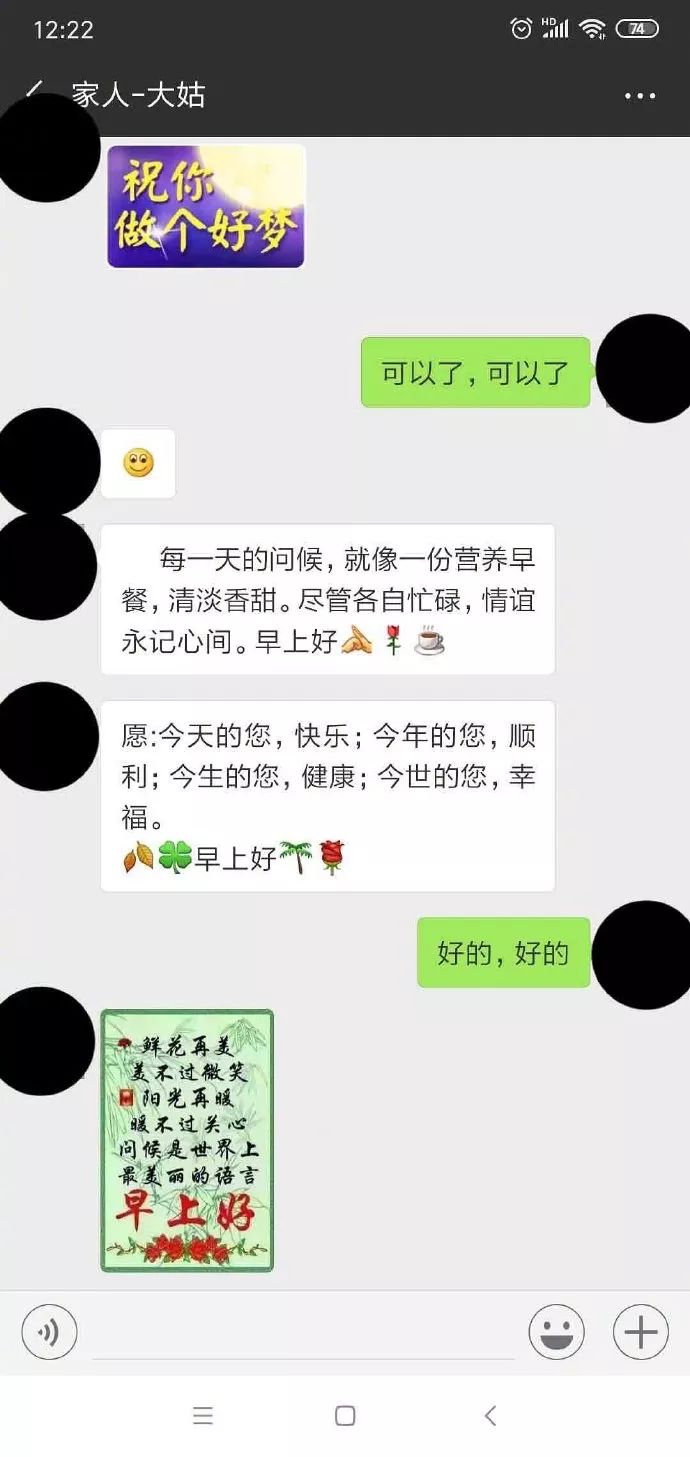690x1457 pixels.
Task: Focus the message text field
Action: (302, 1333)
